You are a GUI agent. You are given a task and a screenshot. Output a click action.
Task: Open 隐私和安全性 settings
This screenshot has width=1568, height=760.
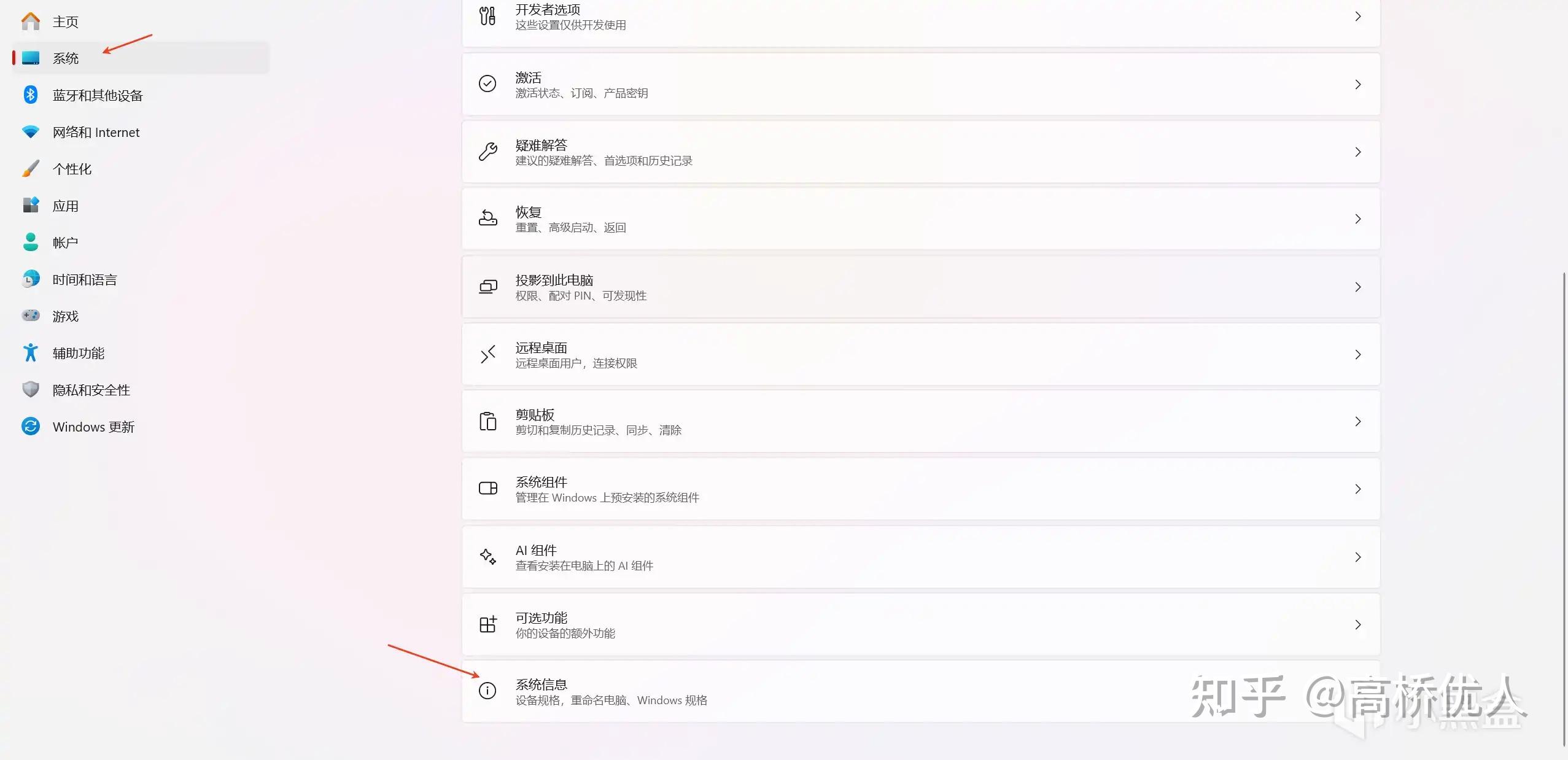91,390
